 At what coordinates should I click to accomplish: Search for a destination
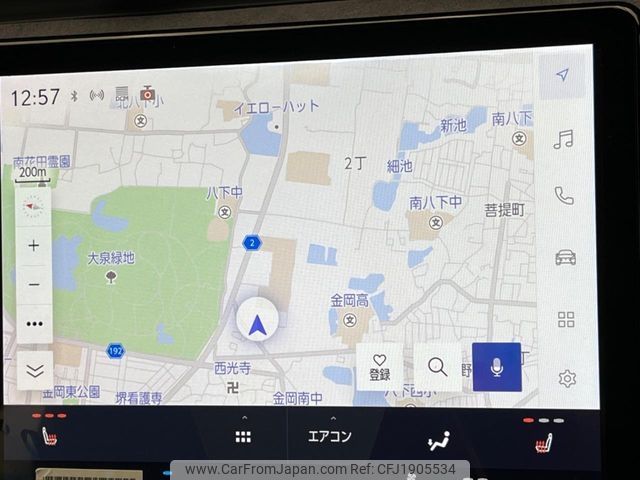click(x=437, y=367)
